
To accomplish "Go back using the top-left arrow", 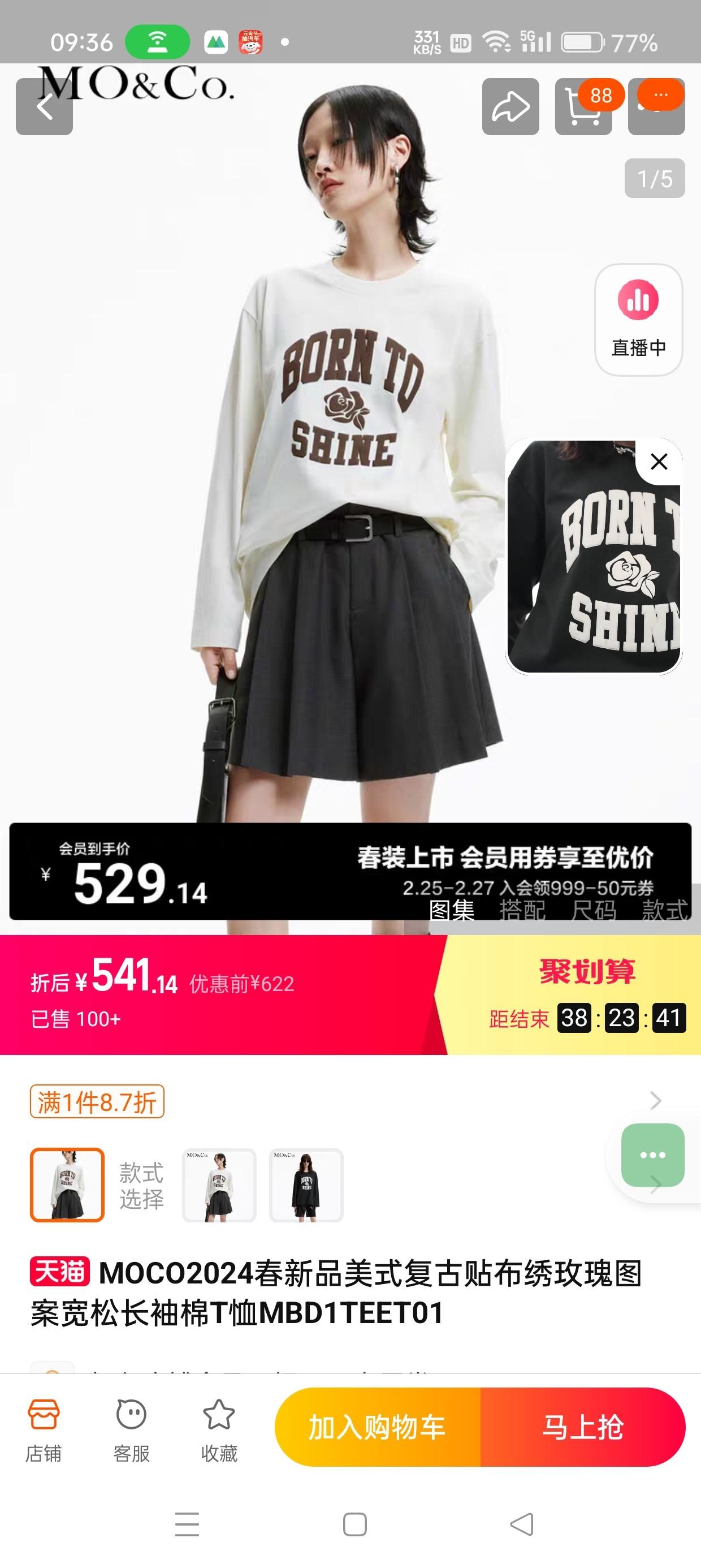I will [44, 107].
